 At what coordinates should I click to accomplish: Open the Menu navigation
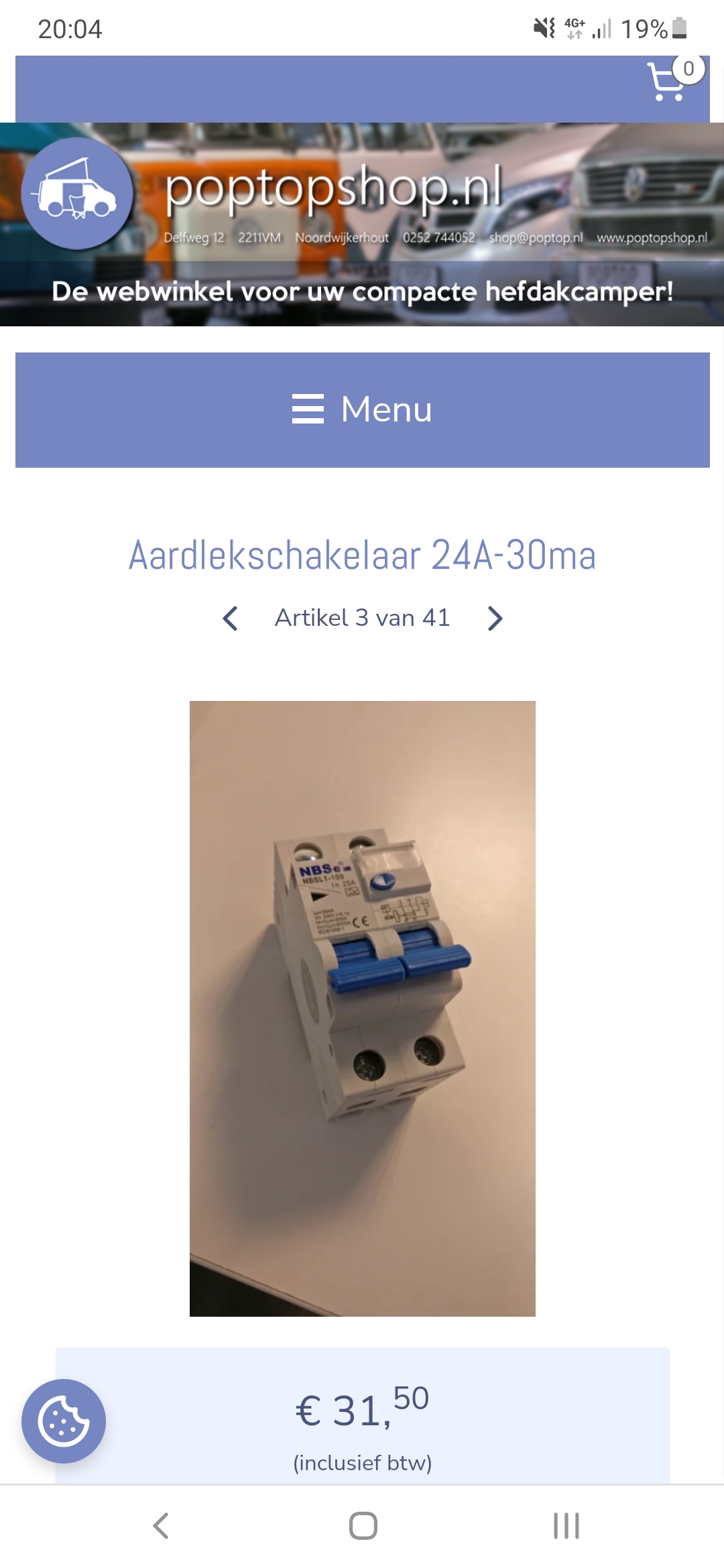click(362, 409)
